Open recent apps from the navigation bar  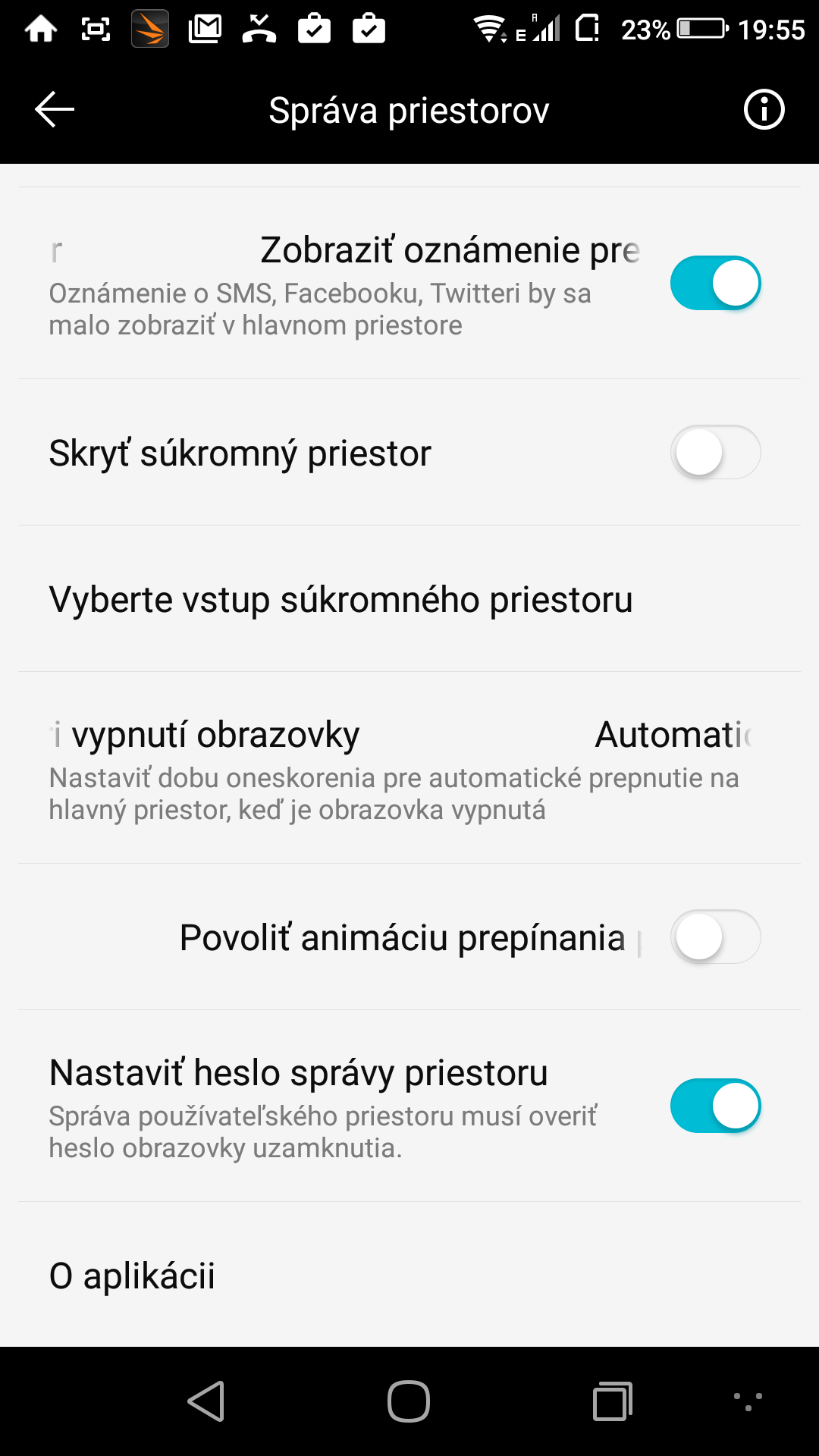(613, 1401)
